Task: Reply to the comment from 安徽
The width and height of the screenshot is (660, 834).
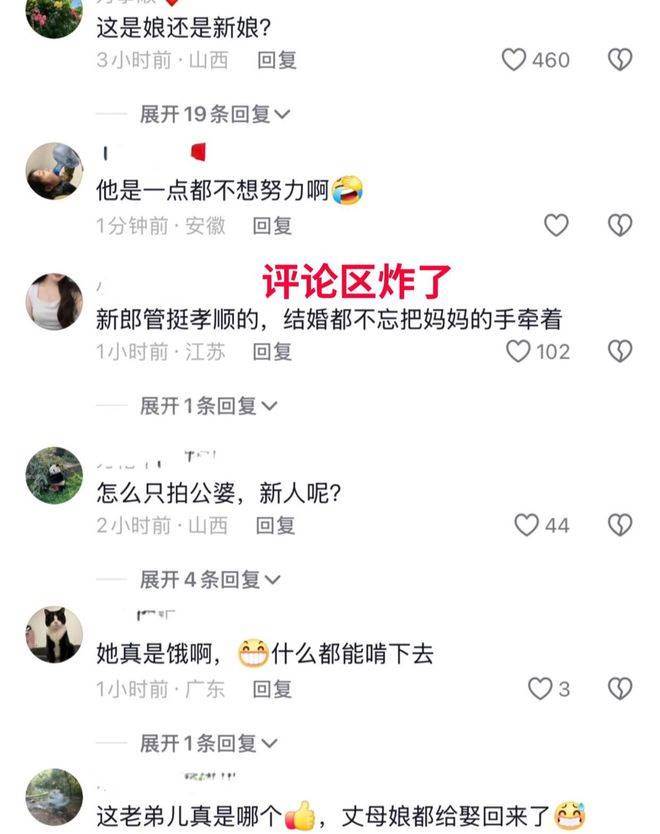Action: point(272,226)
